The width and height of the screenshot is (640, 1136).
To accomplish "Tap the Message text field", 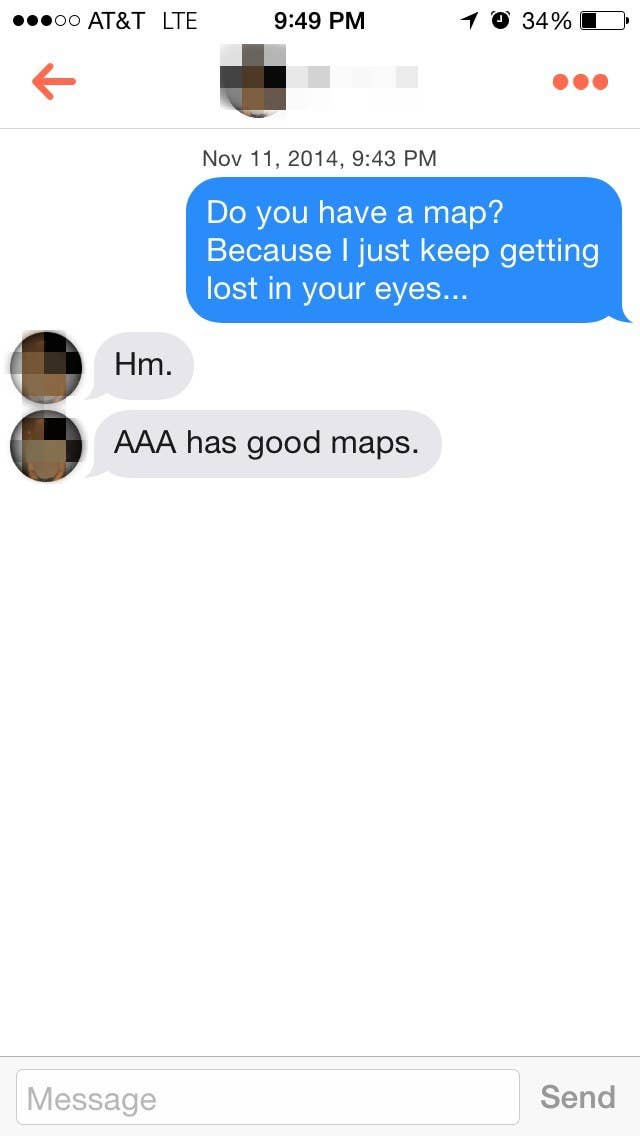I will click(x=267, y=1097).
